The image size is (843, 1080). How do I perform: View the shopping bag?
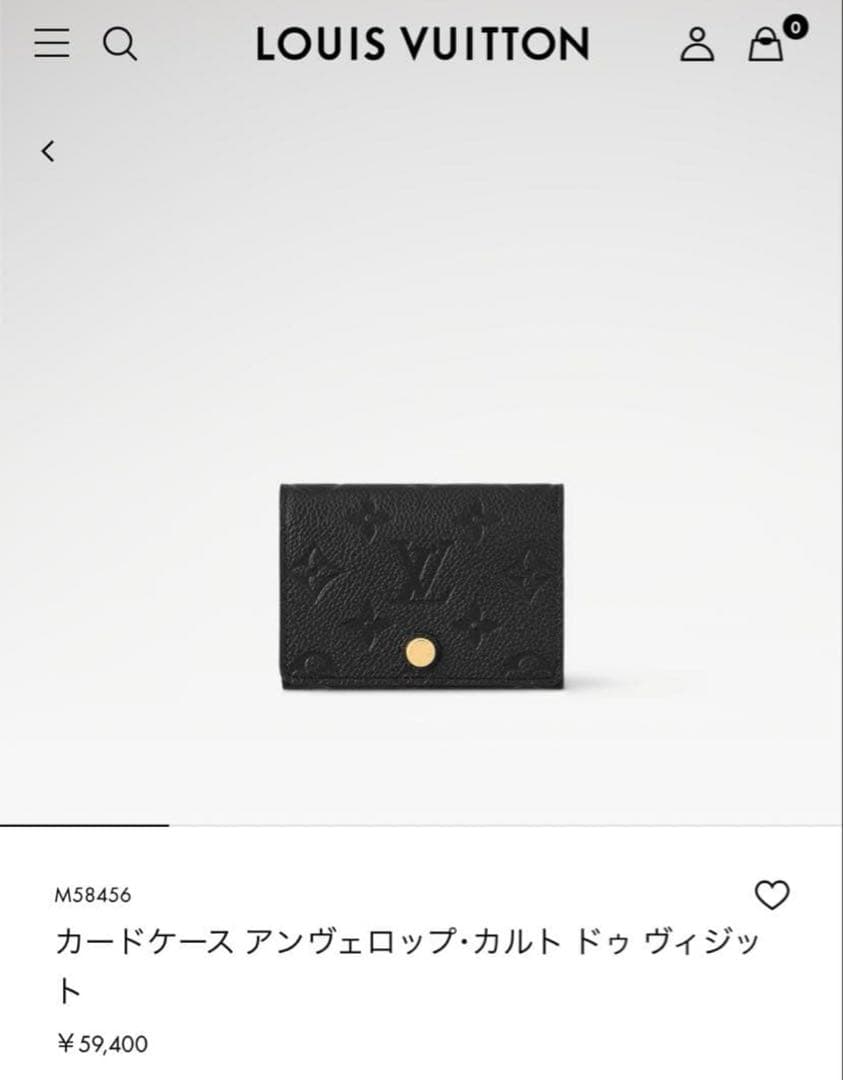(x=766, y=45)
